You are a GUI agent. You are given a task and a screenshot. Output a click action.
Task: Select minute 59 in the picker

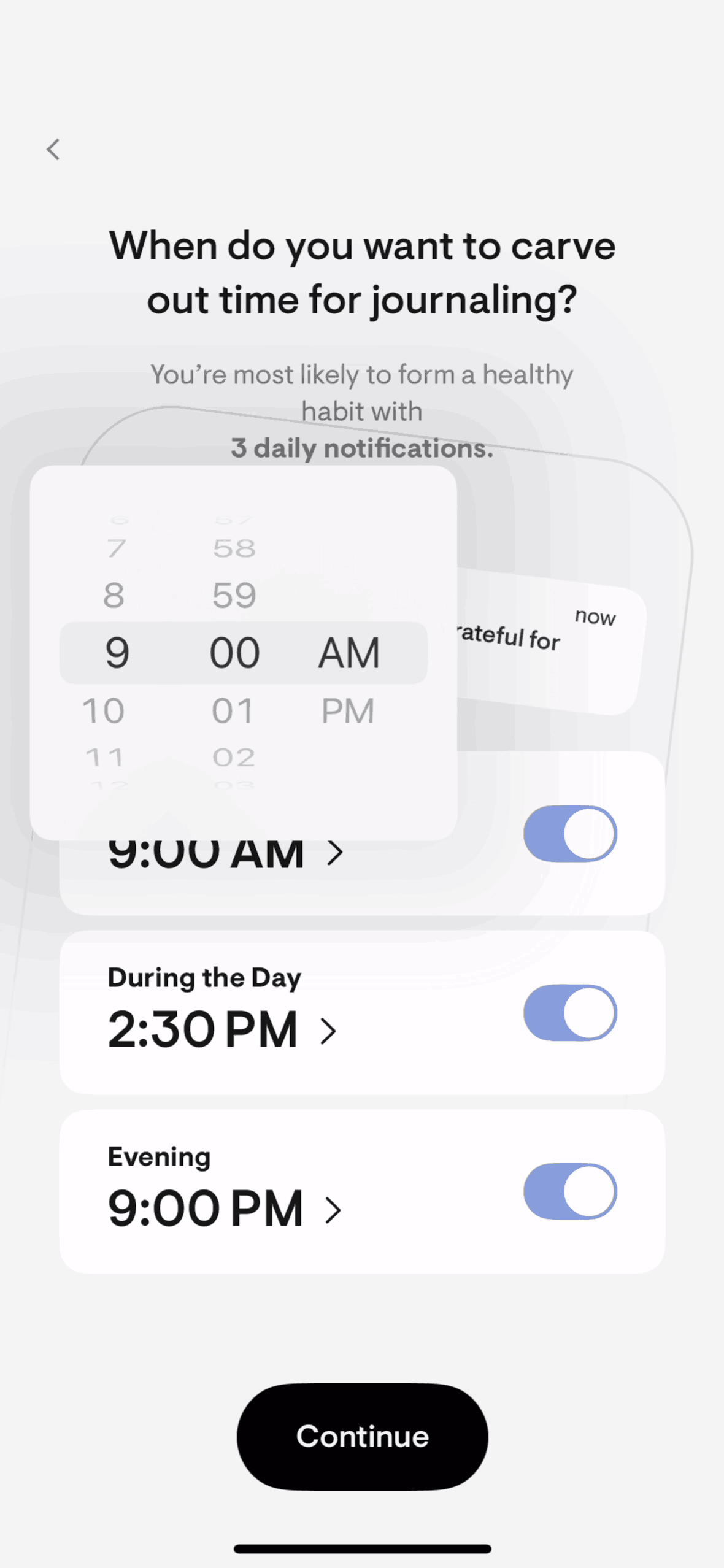pos(234,595)
